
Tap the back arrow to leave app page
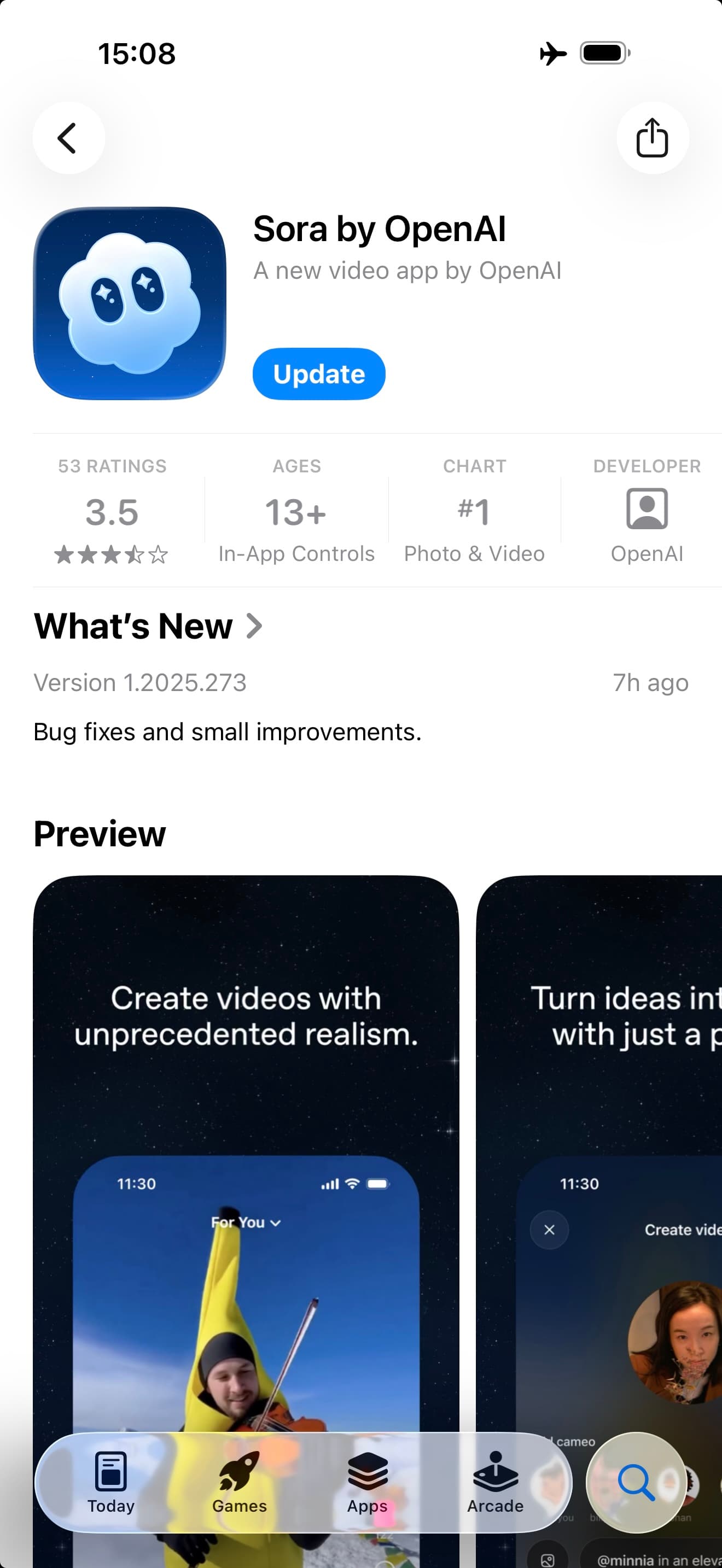click(68, 138)
